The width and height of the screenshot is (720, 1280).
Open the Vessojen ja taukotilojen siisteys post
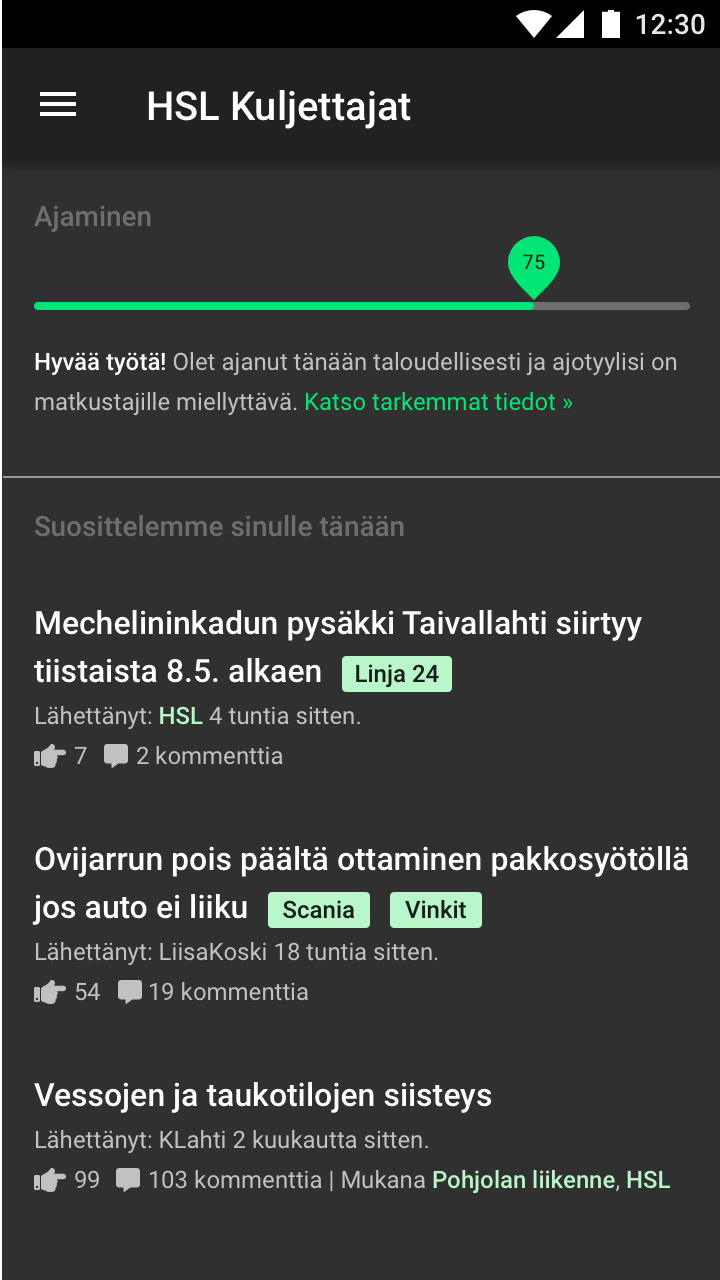(263, 1095)
